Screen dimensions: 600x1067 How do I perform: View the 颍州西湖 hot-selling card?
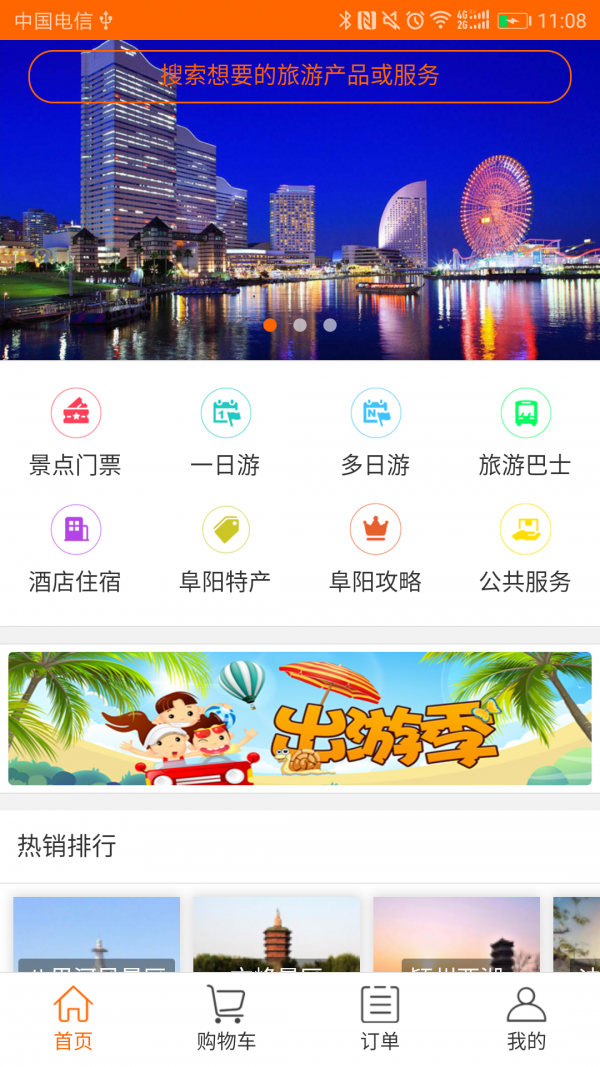pyautogui.click(x=456, y=935)
